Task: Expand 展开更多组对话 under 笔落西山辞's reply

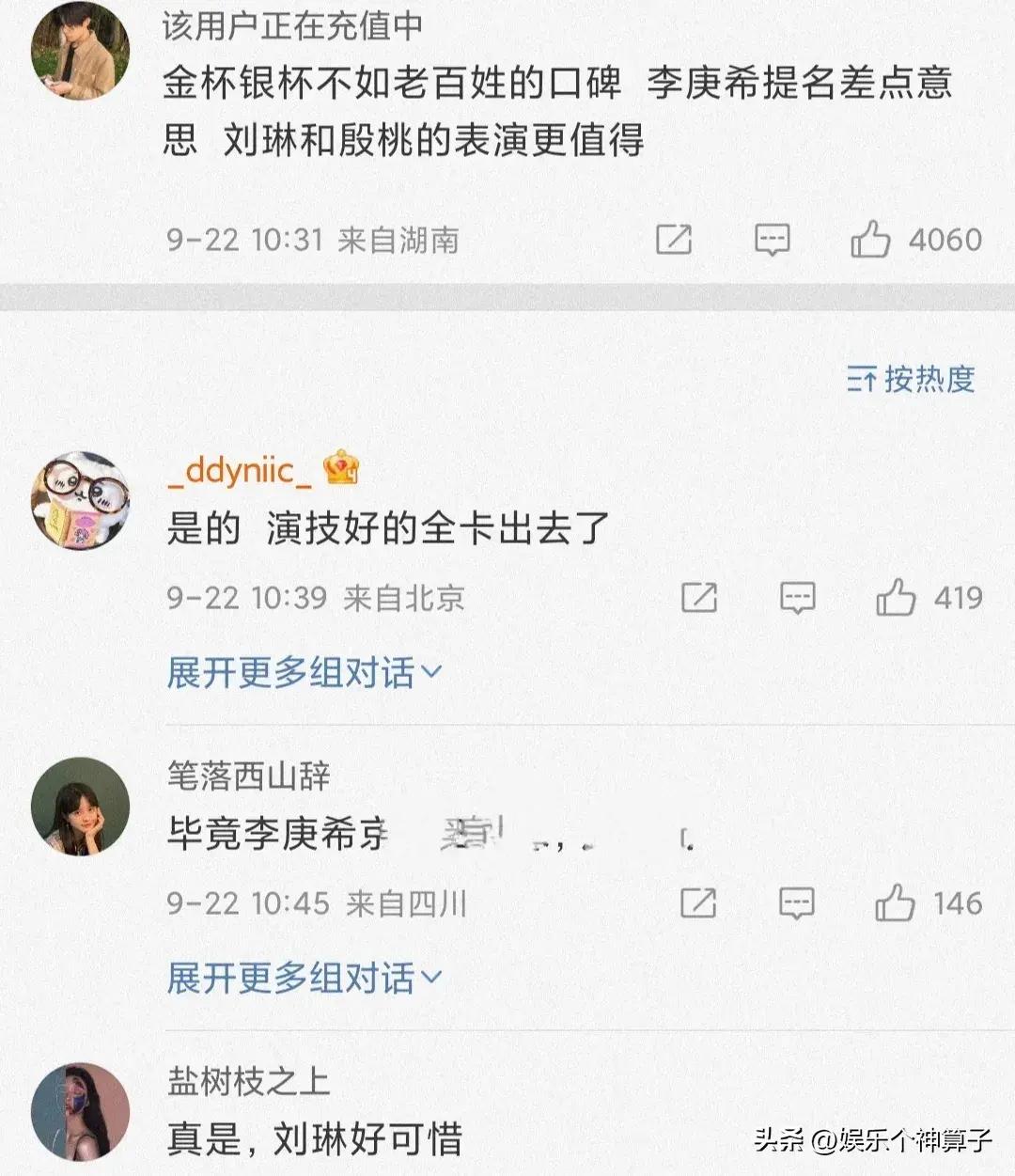Action: click(304, 979)
